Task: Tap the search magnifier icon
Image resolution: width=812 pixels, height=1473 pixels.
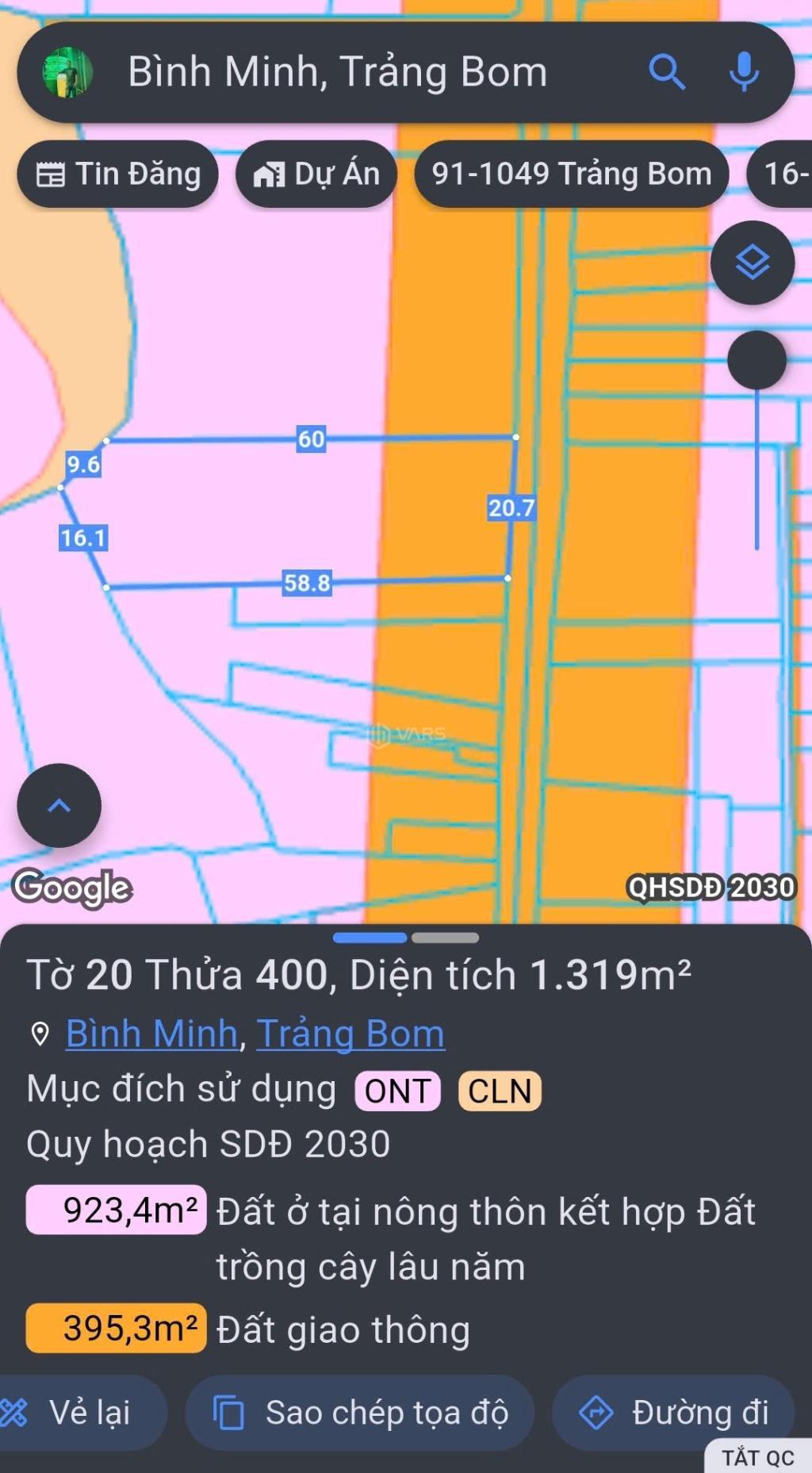Action: [667, 72]
